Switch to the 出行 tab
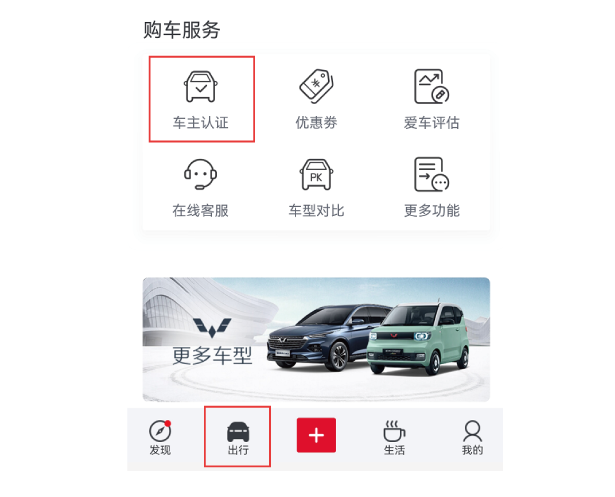 [238, 438]
